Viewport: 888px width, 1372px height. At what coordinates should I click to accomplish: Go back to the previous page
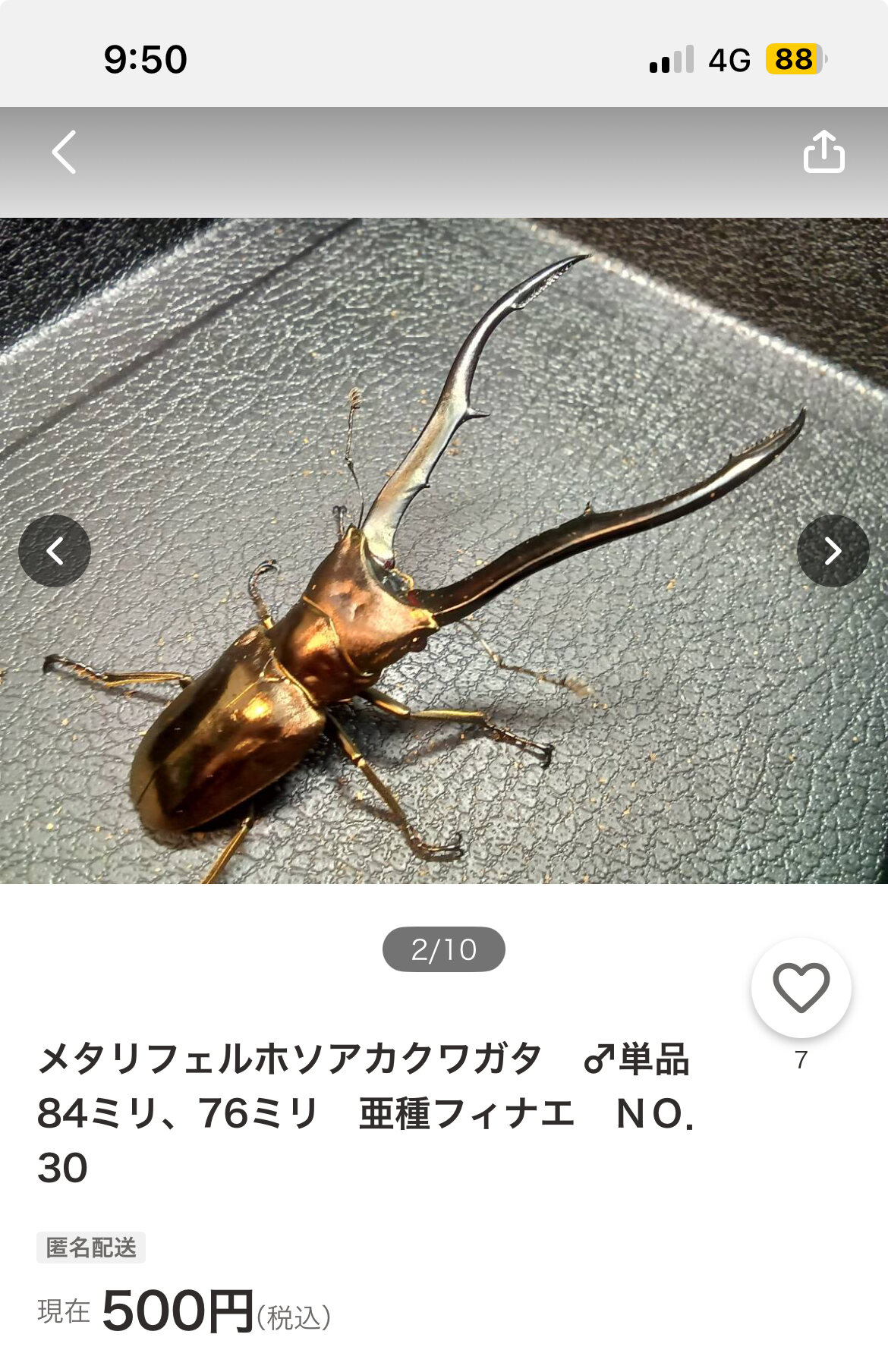point(65,152)
